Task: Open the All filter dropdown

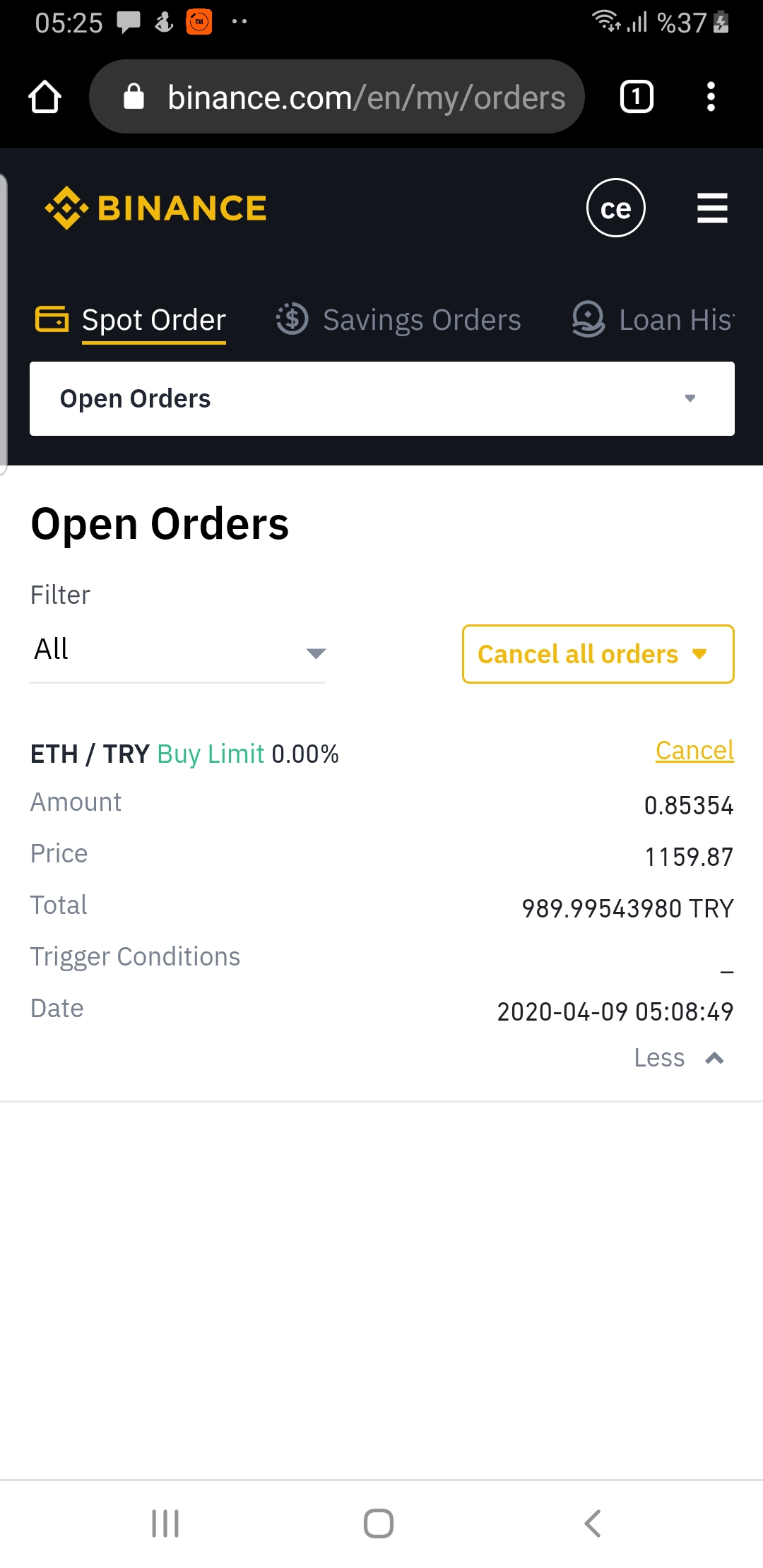Action: point(178,651)
